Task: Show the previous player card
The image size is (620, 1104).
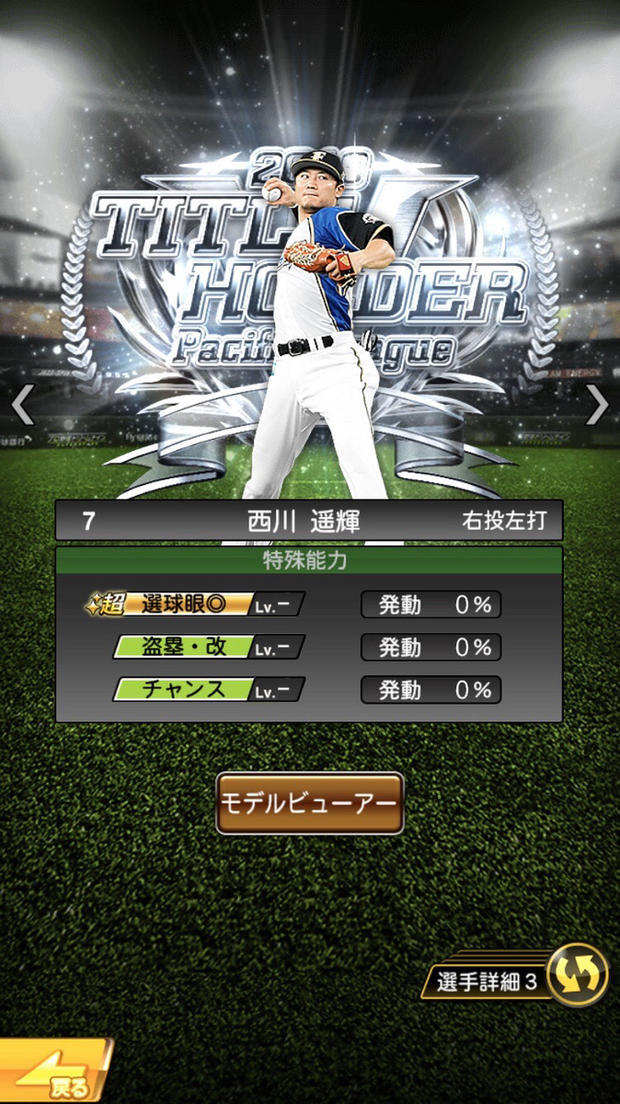Action: click(x=22, y=404)
